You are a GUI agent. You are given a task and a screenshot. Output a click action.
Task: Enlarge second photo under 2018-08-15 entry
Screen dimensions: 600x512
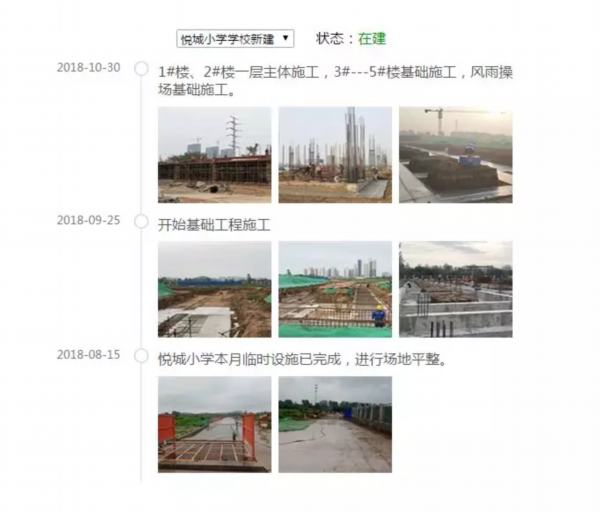pos(335,424)
